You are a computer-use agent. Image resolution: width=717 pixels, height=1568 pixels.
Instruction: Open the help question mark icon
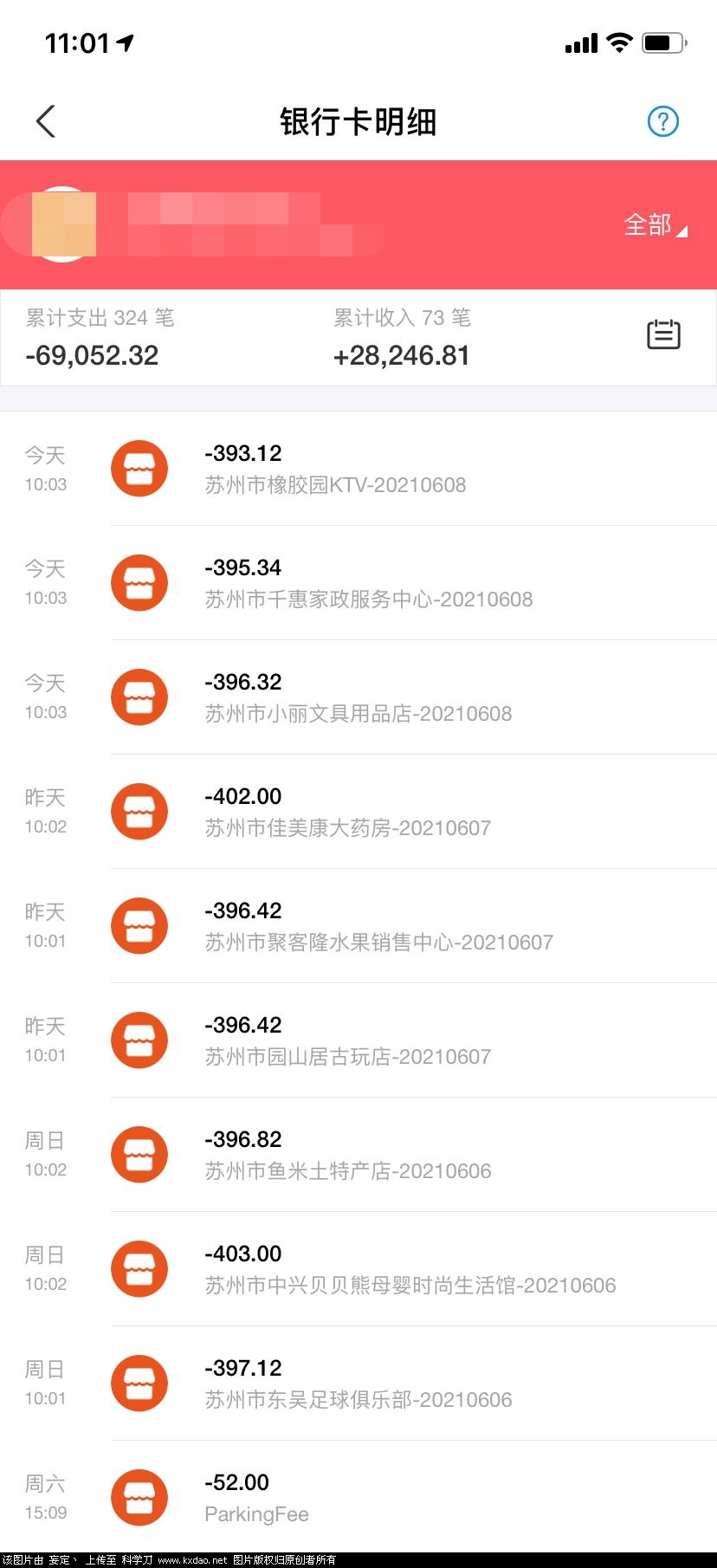coord(662,121)
